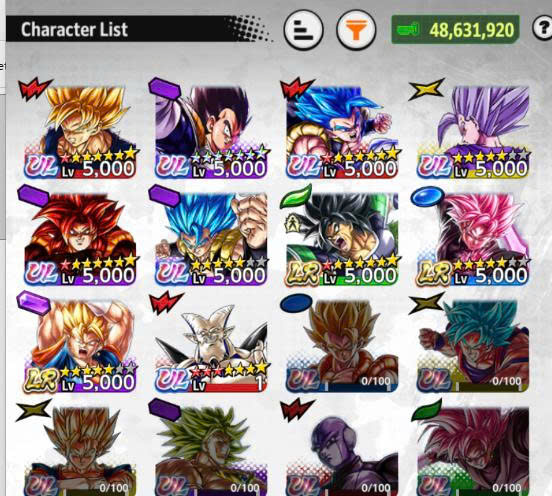
Task: Select locked pink-haired Goku with green element
Action: click(x=472, y=449)
